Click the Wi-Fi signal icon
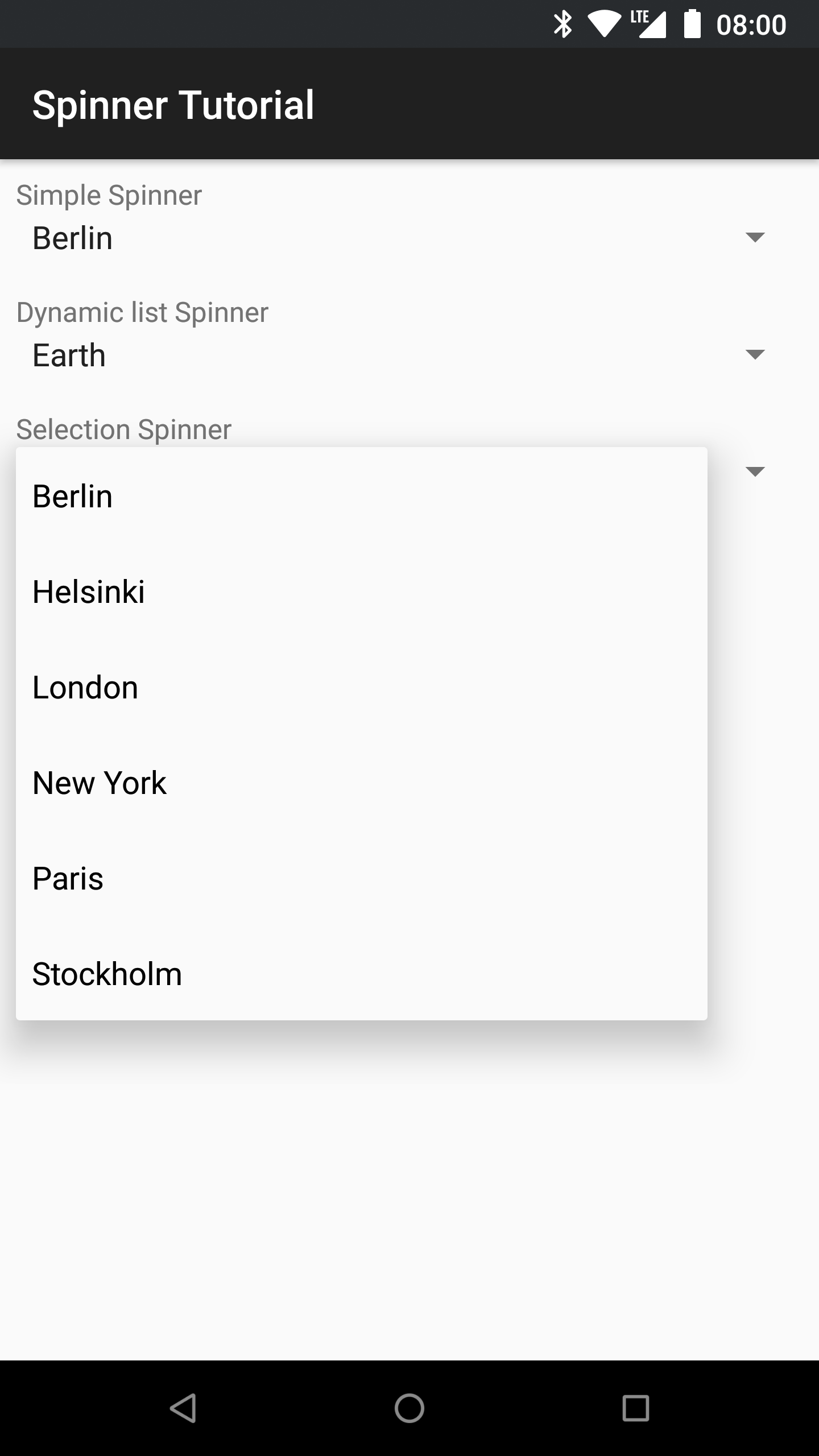 click(605, 24)
